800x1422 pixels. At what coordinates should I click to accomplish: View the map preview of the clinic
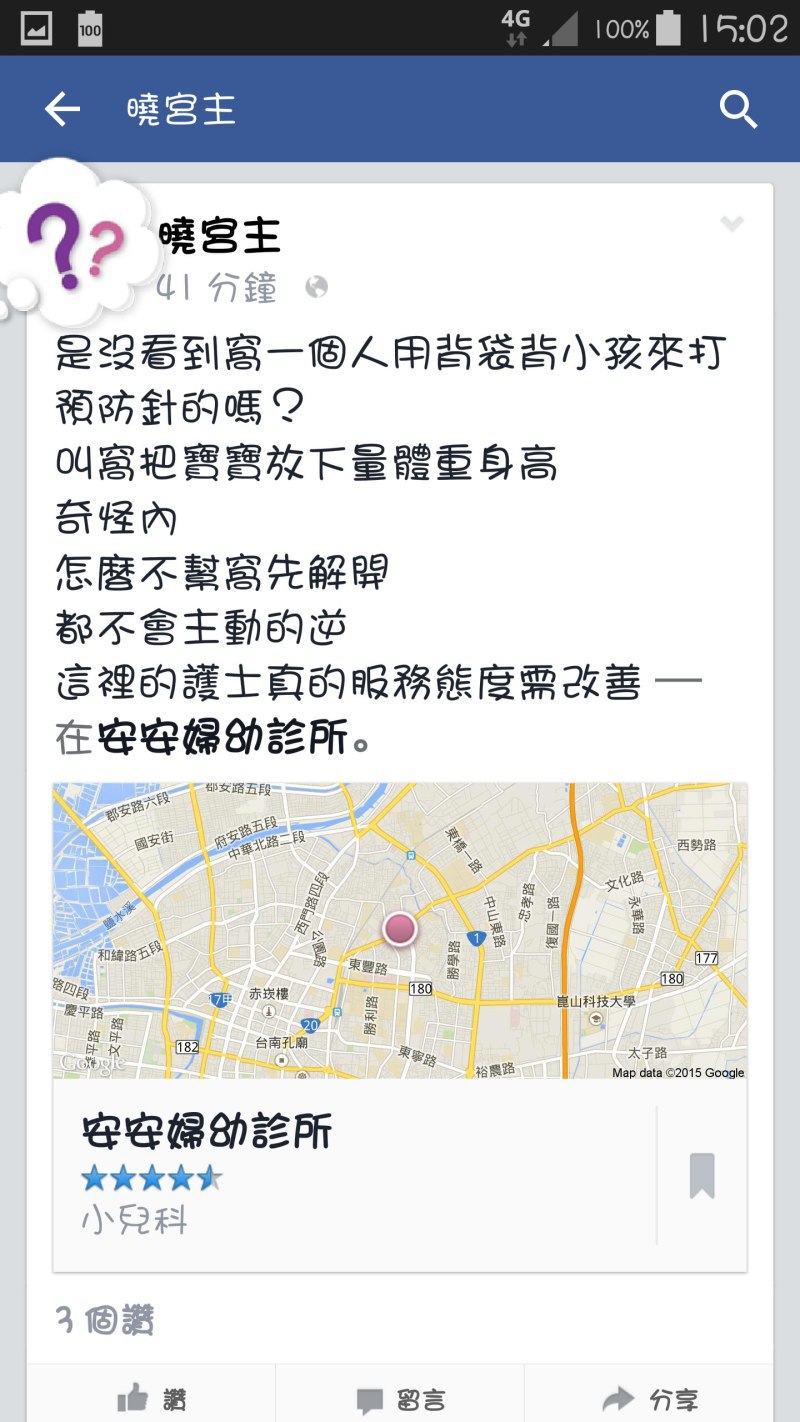[400, 930]
